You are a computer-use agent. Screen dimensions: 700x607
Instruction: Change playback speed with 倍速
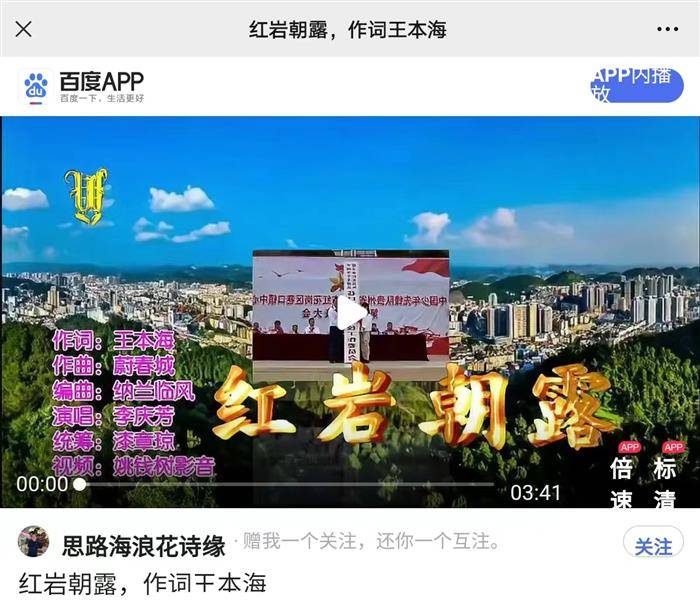623,482
